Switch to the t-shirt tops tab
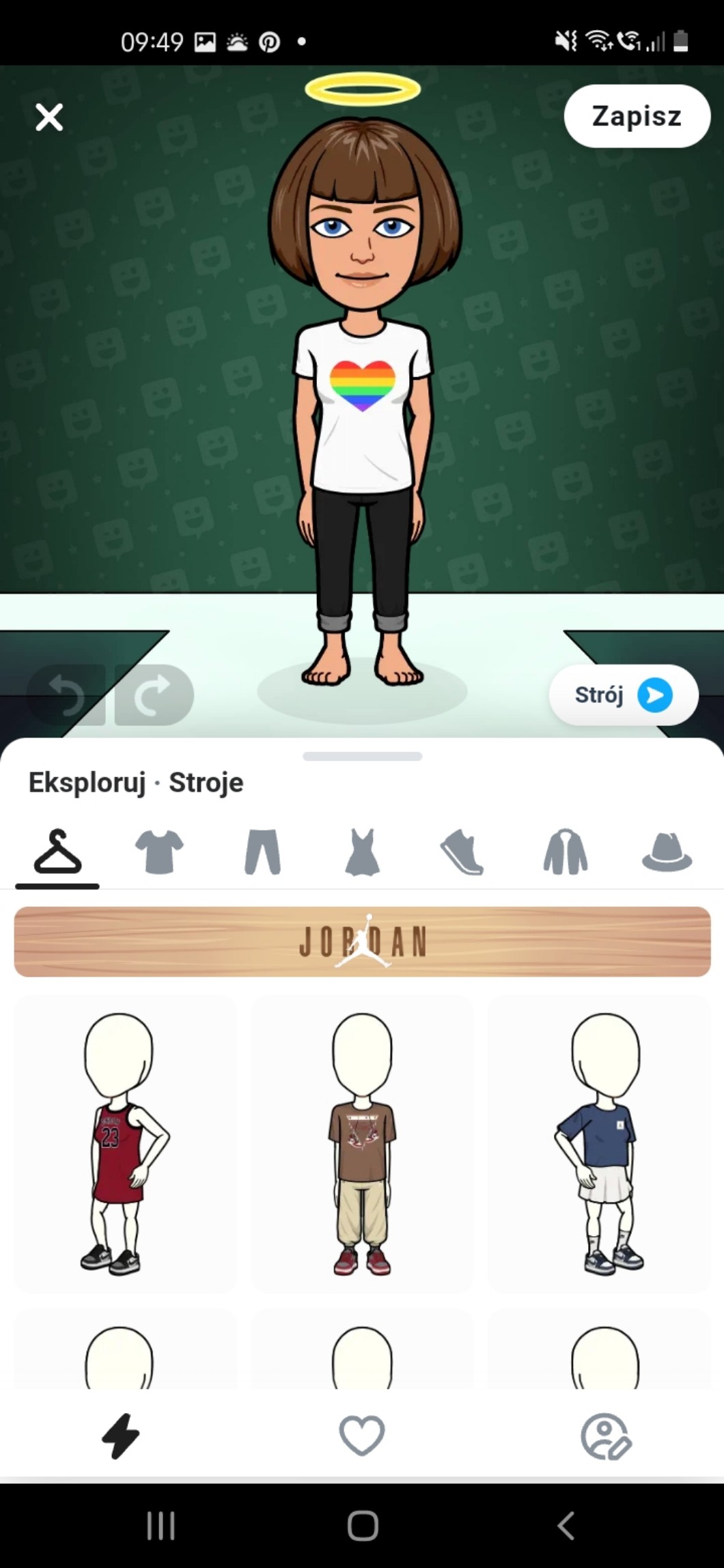 [x=159, y=852]
